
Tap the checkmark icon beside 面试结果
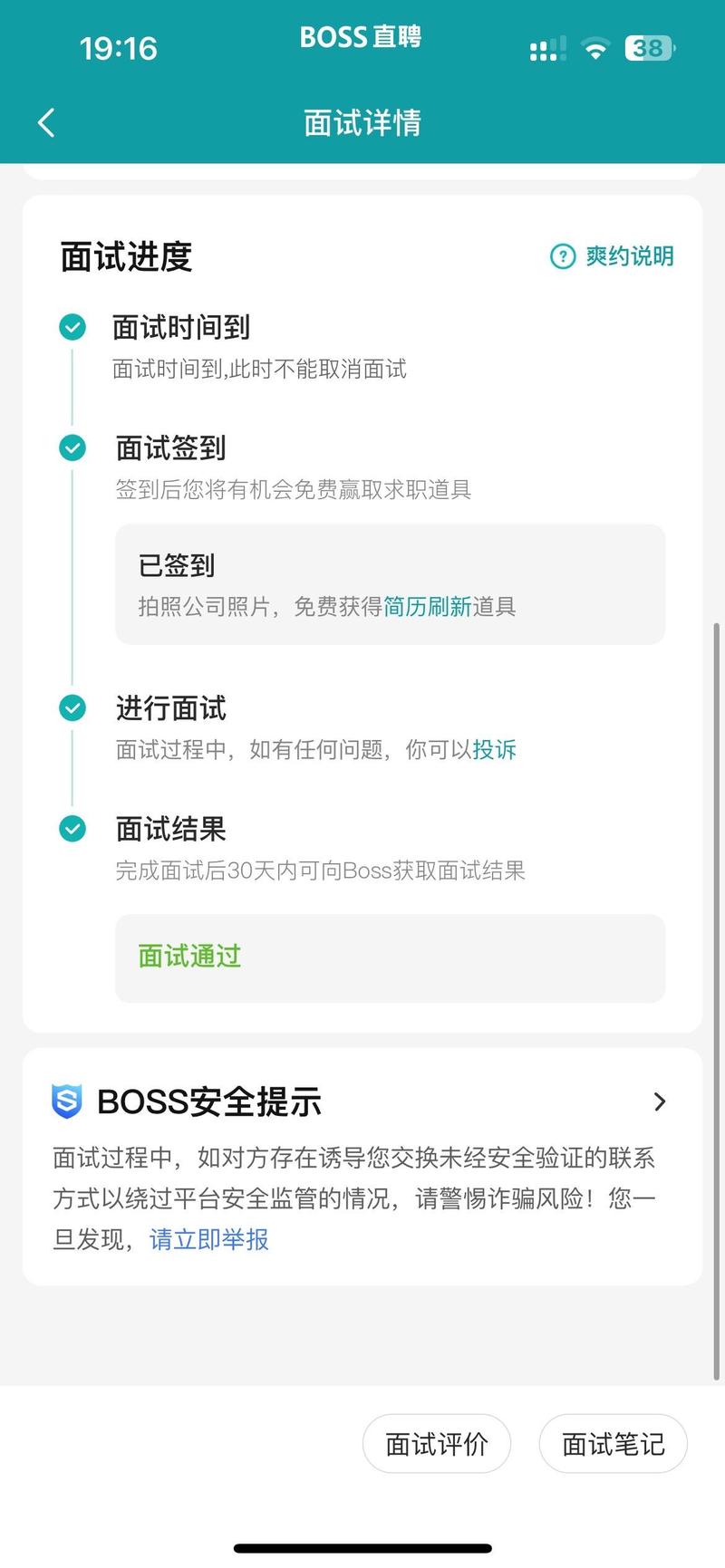pyautogui.click(x=72, y=829)
